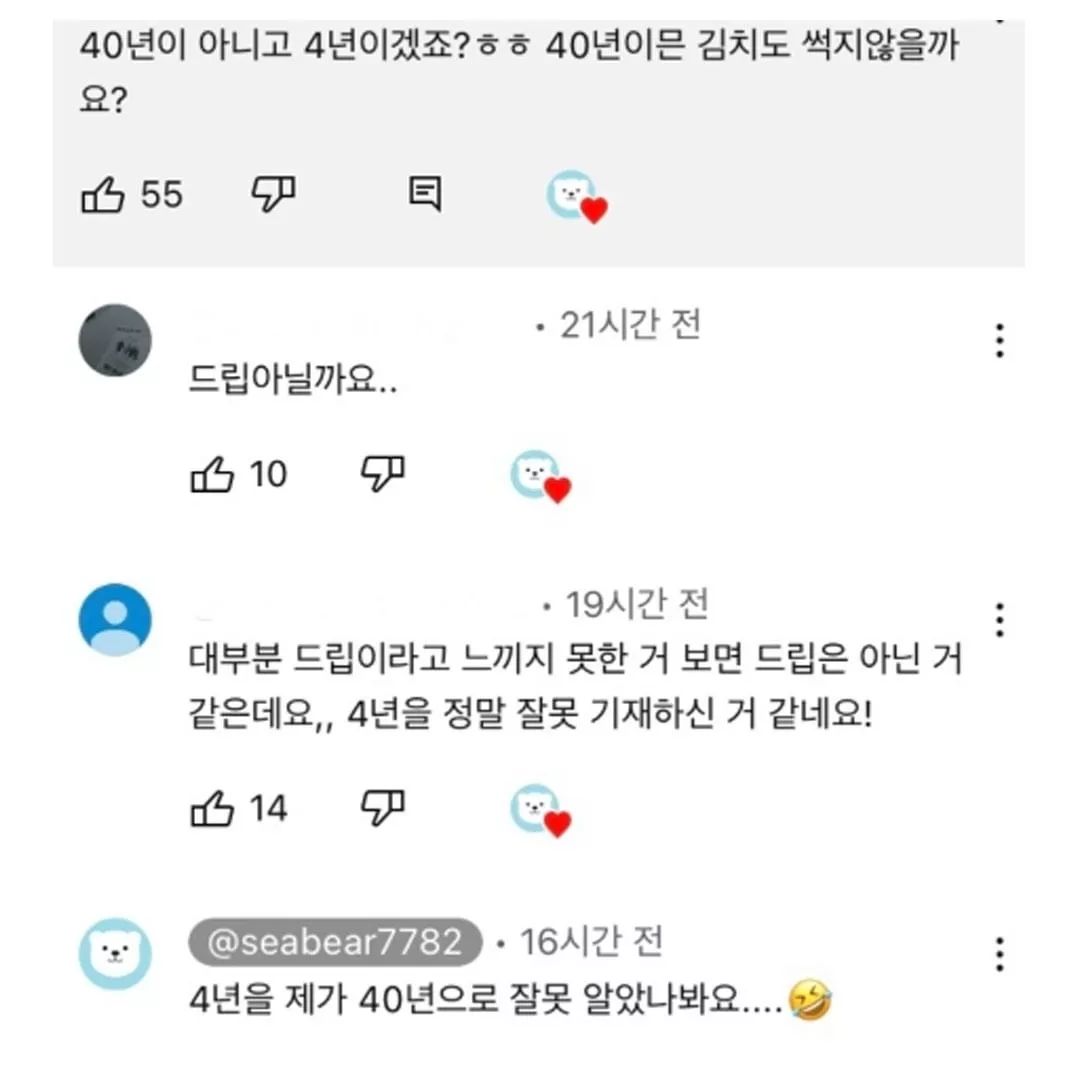Open options menu for the 19시간 전 reply
1080x1080 pixels.
pos(999,621)
